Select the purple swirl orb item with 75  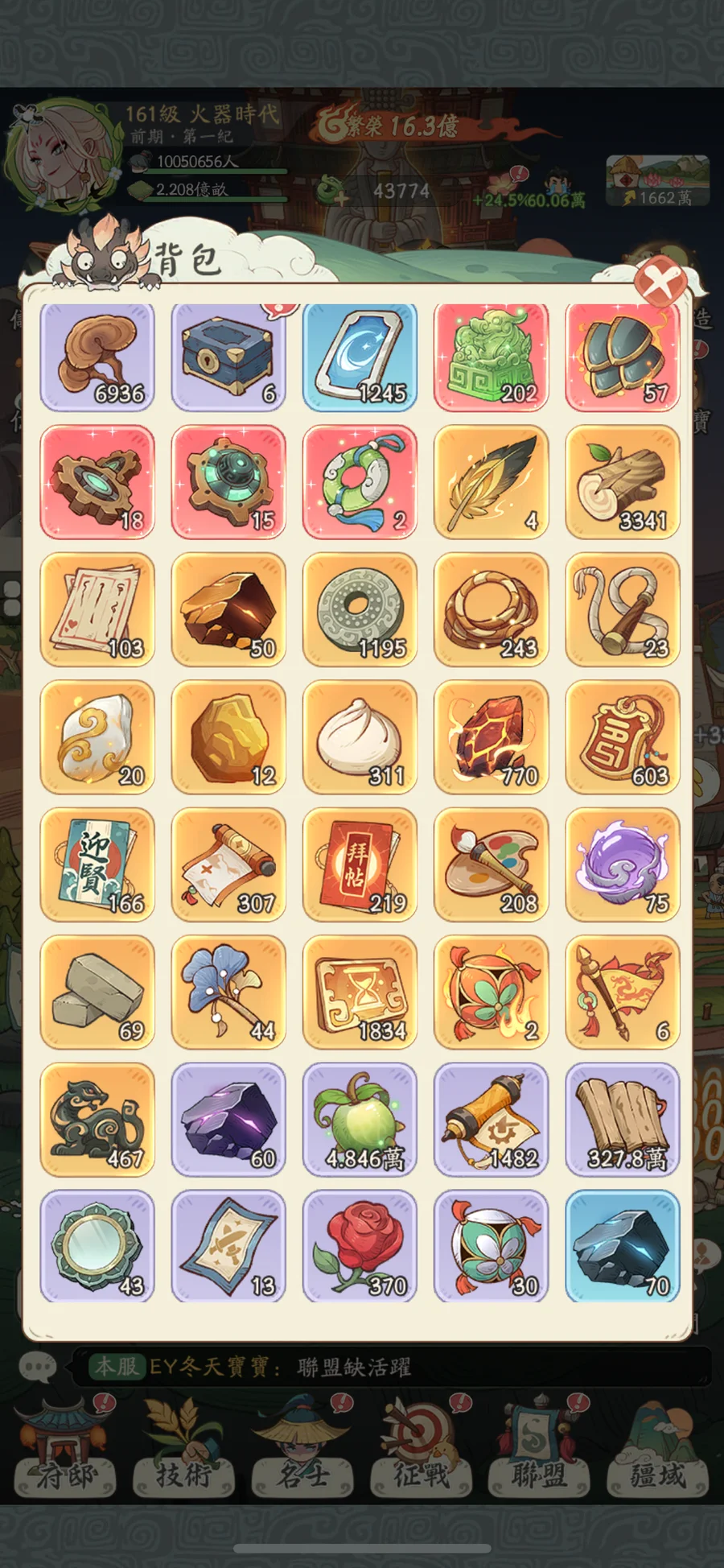point(622,864)
